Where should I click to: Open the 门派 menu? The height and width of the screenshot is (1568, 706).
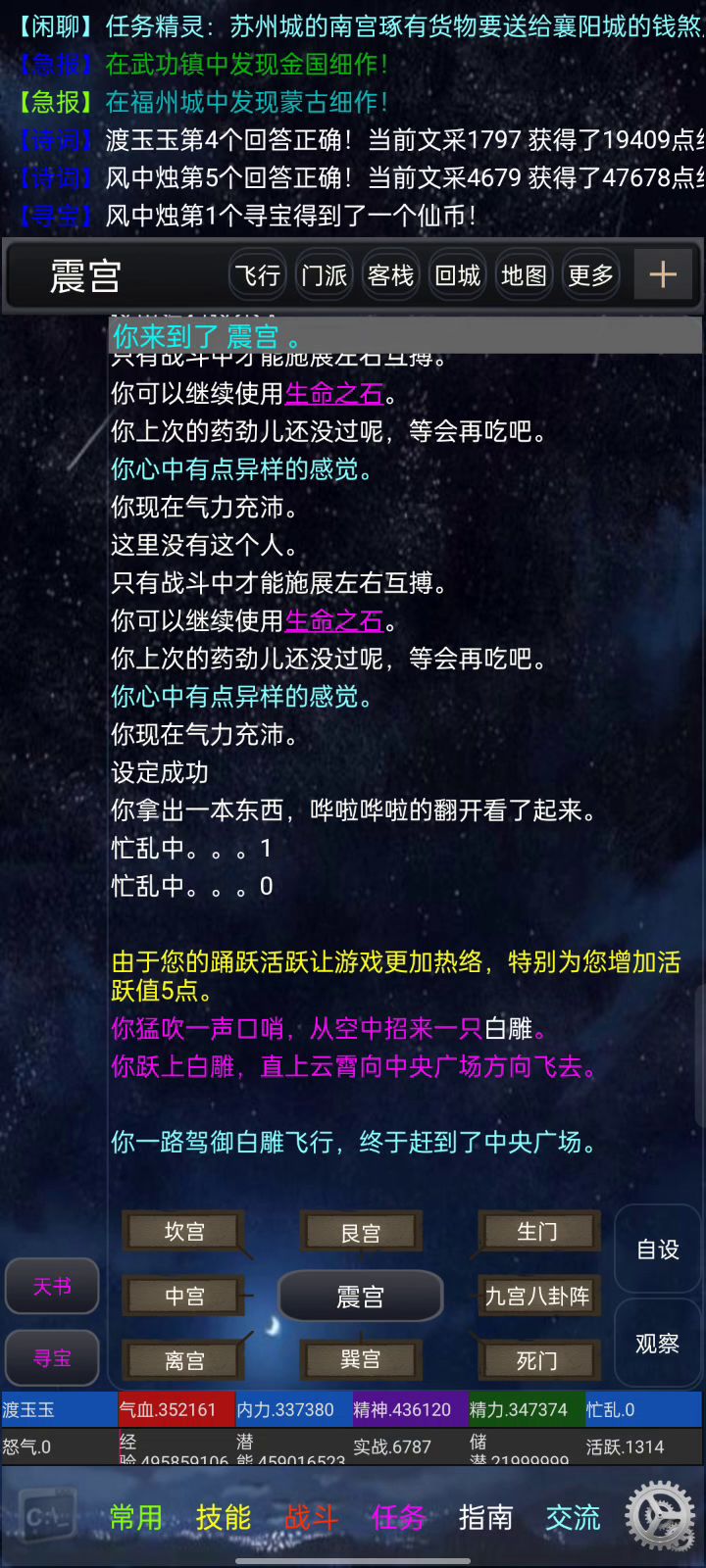(324, 275)
